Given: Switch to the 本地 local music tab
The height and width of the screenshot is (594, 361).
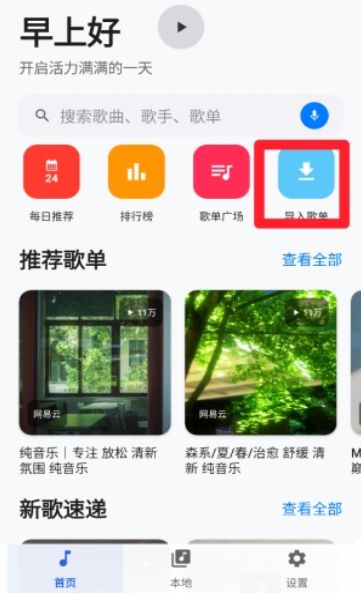Looking at the screenshot, I should (181, 568).
